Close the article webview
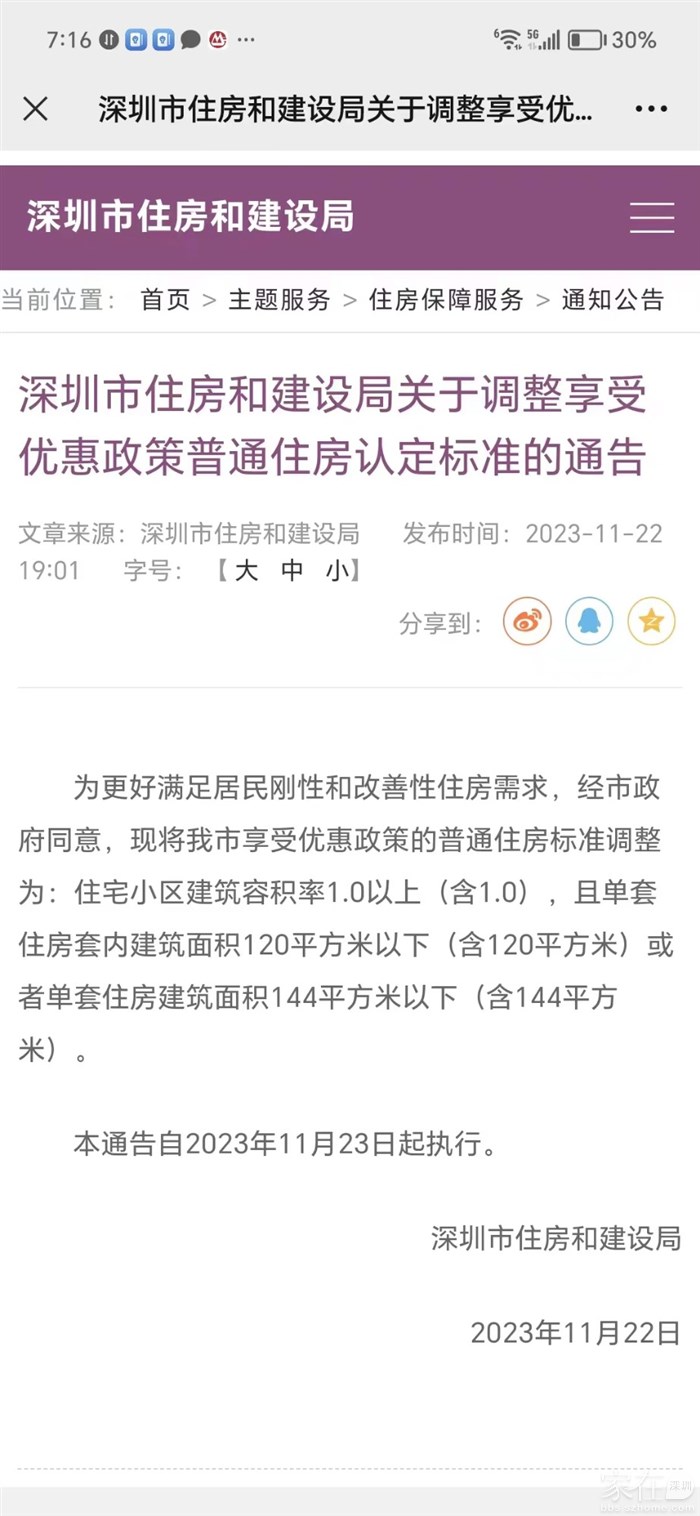Viewport: 700px width, 1516px height. (35, 109)
